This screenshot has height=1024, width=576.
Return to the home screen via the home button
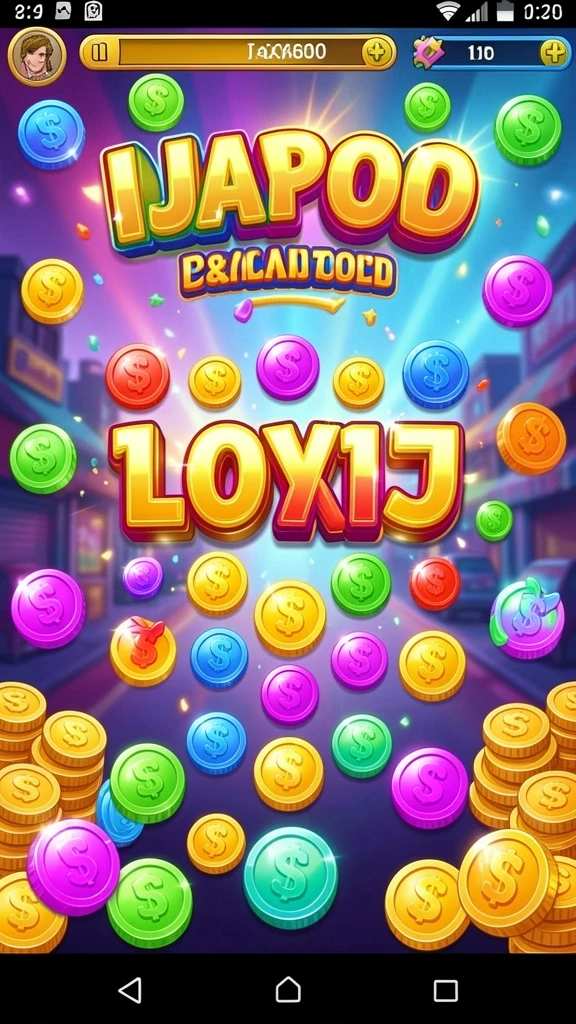tap(288, 989)
